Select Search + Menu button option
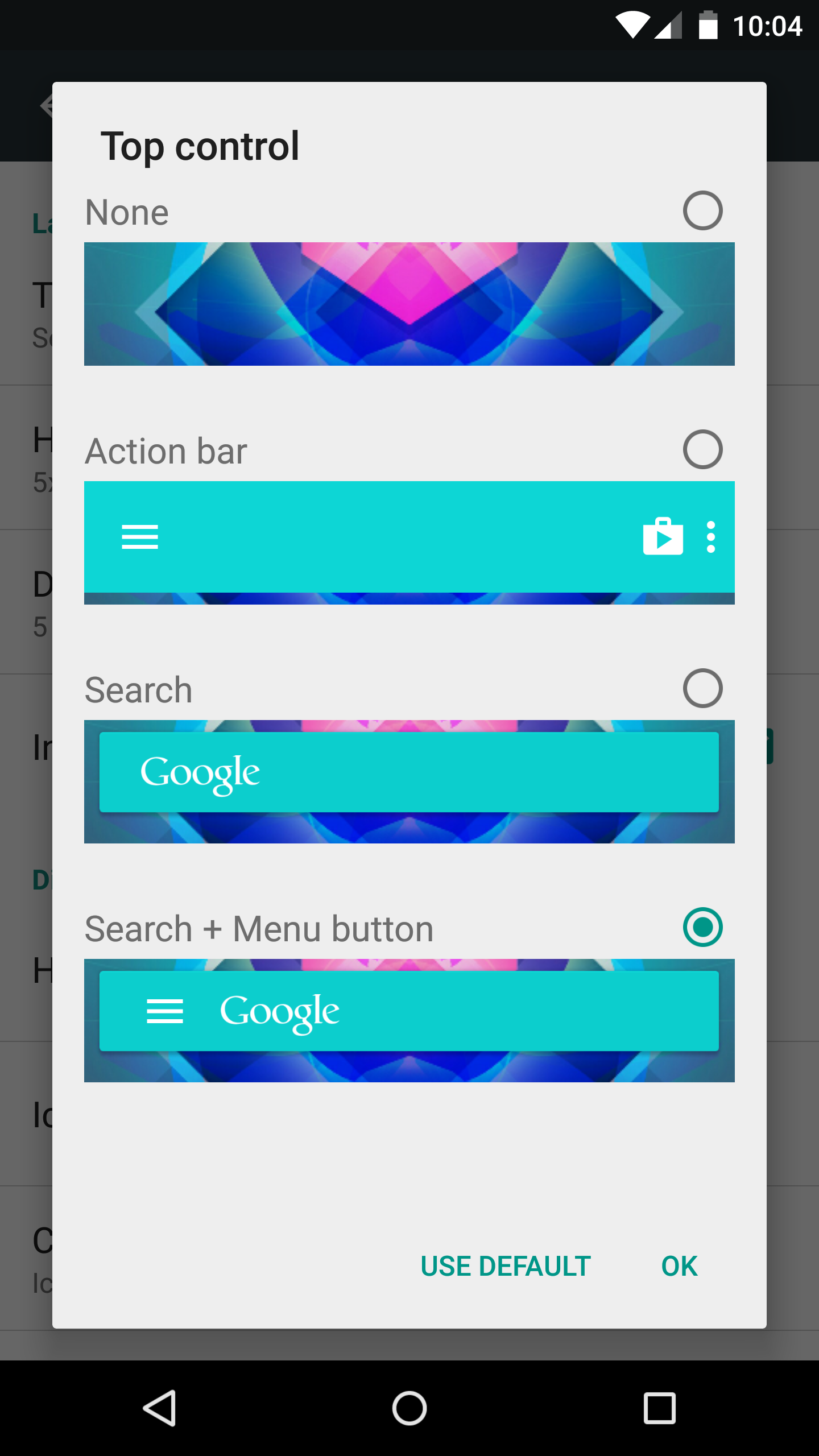 702,929
